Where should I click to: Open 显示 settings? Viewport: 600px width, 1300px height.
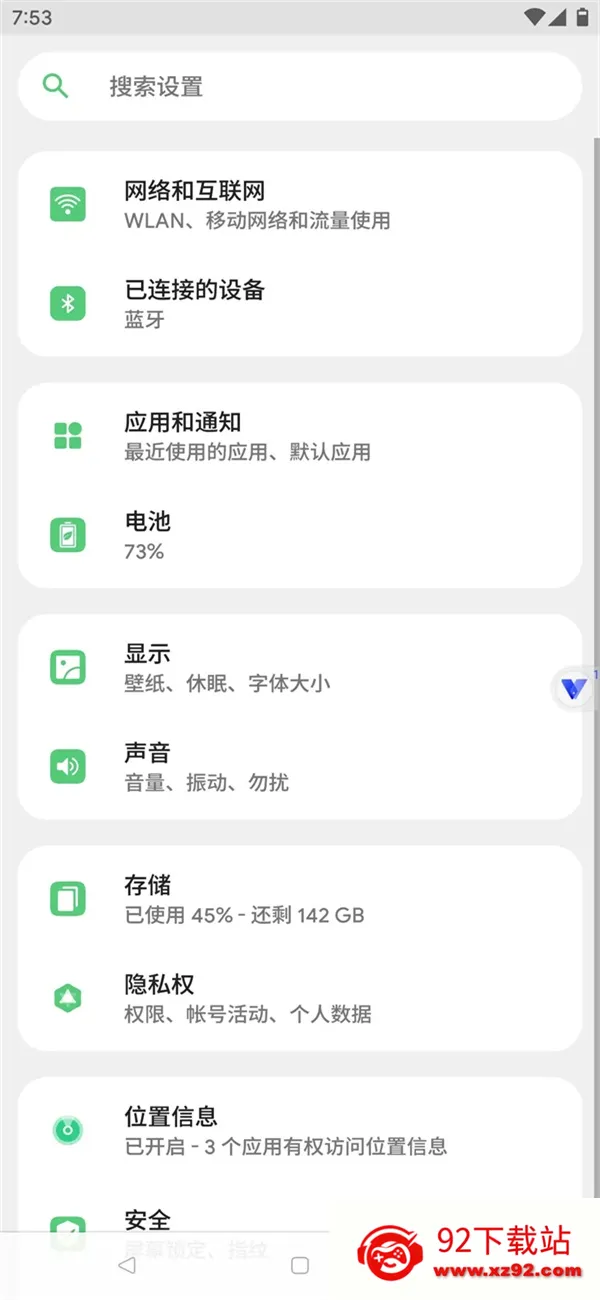(300, 668)
